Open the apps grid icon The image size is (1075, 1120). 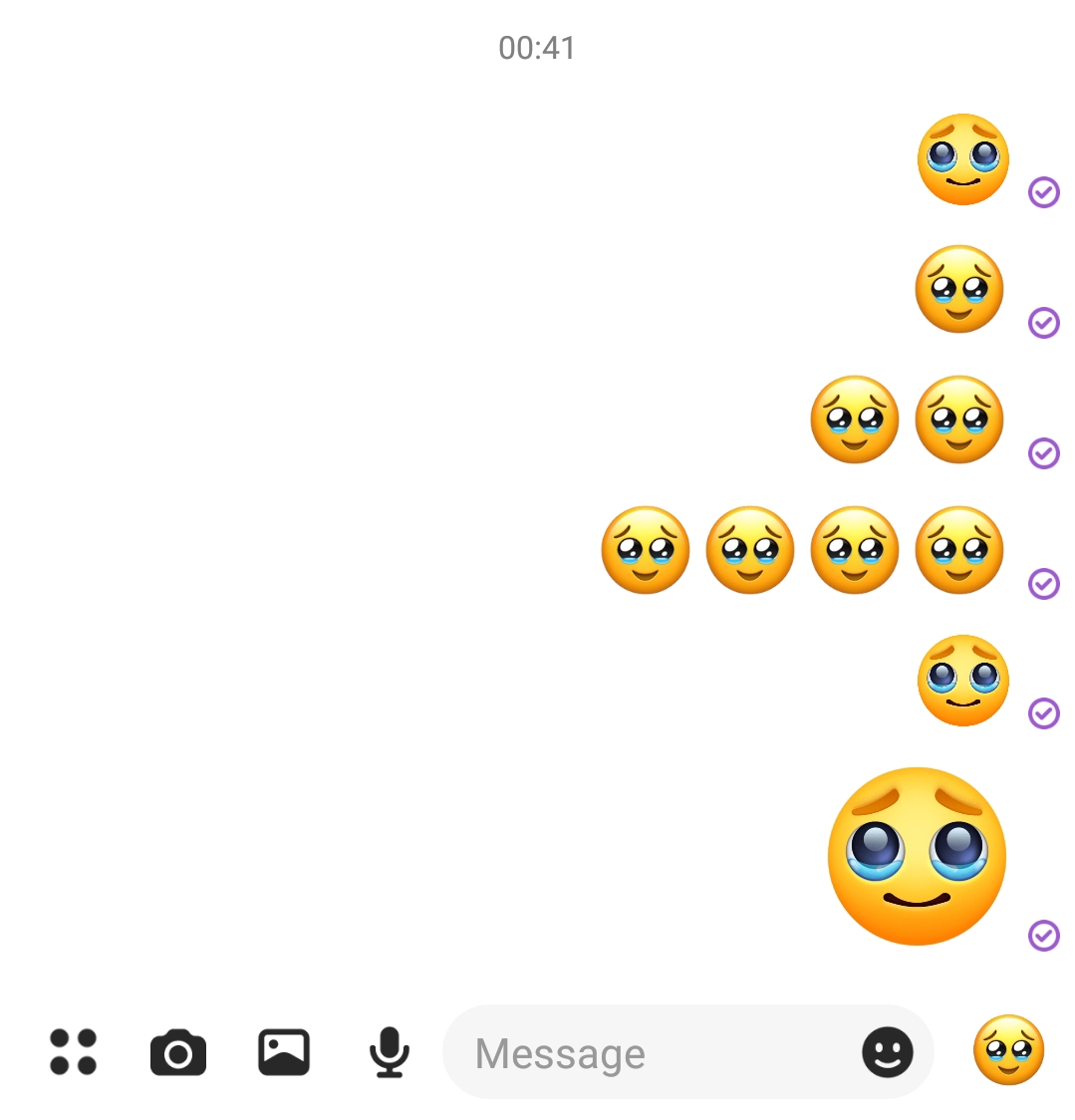(73, 1051)
